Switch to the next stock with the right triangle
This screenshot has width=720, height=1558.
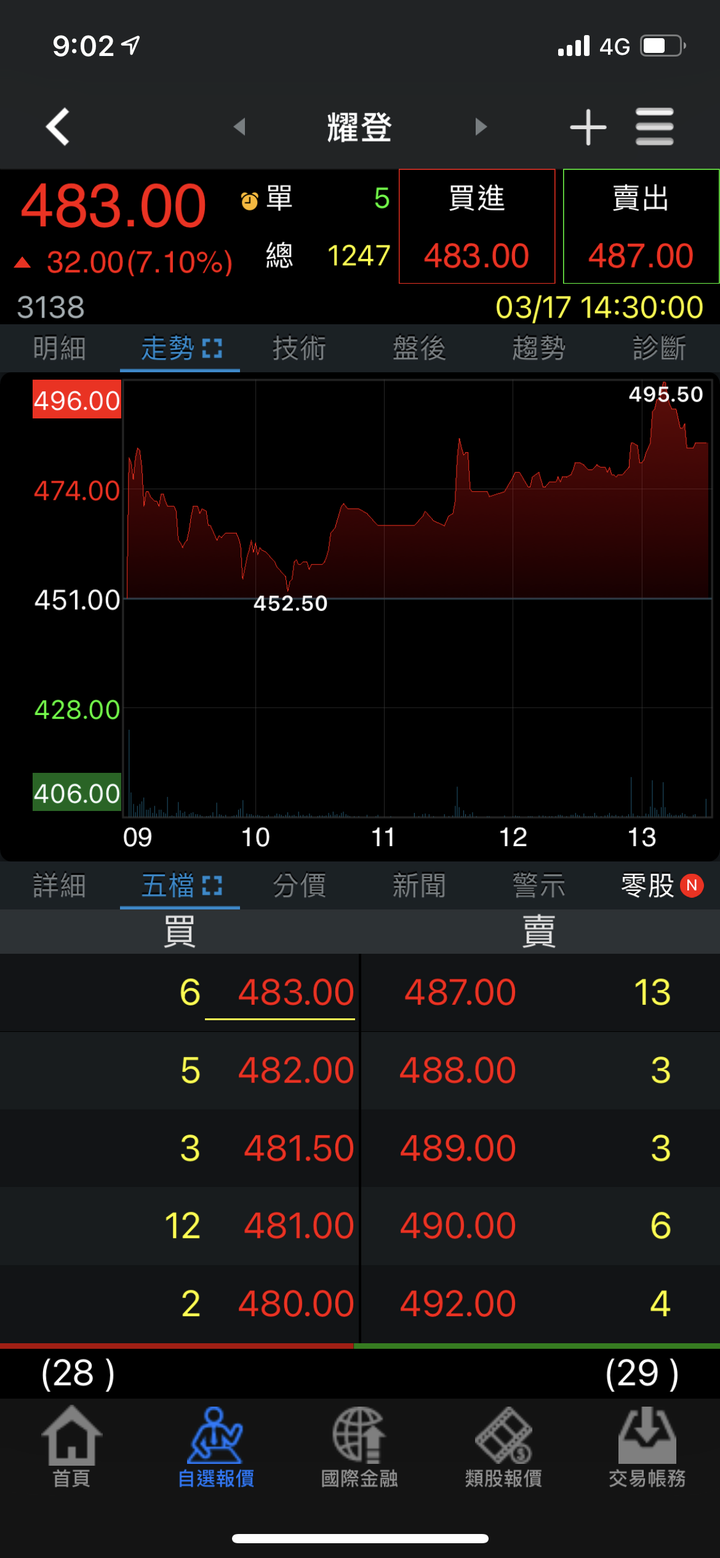pyautogui.click(x=481, y=127)
